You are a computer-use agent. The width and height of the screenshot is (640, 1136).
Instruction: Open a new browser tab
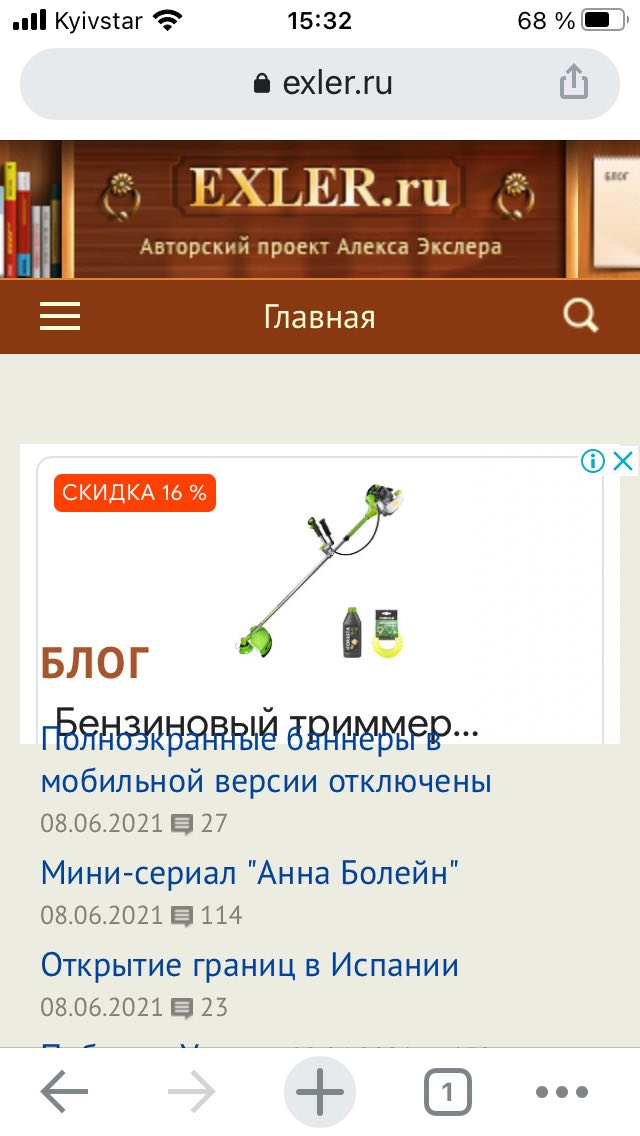[320, 1093]
